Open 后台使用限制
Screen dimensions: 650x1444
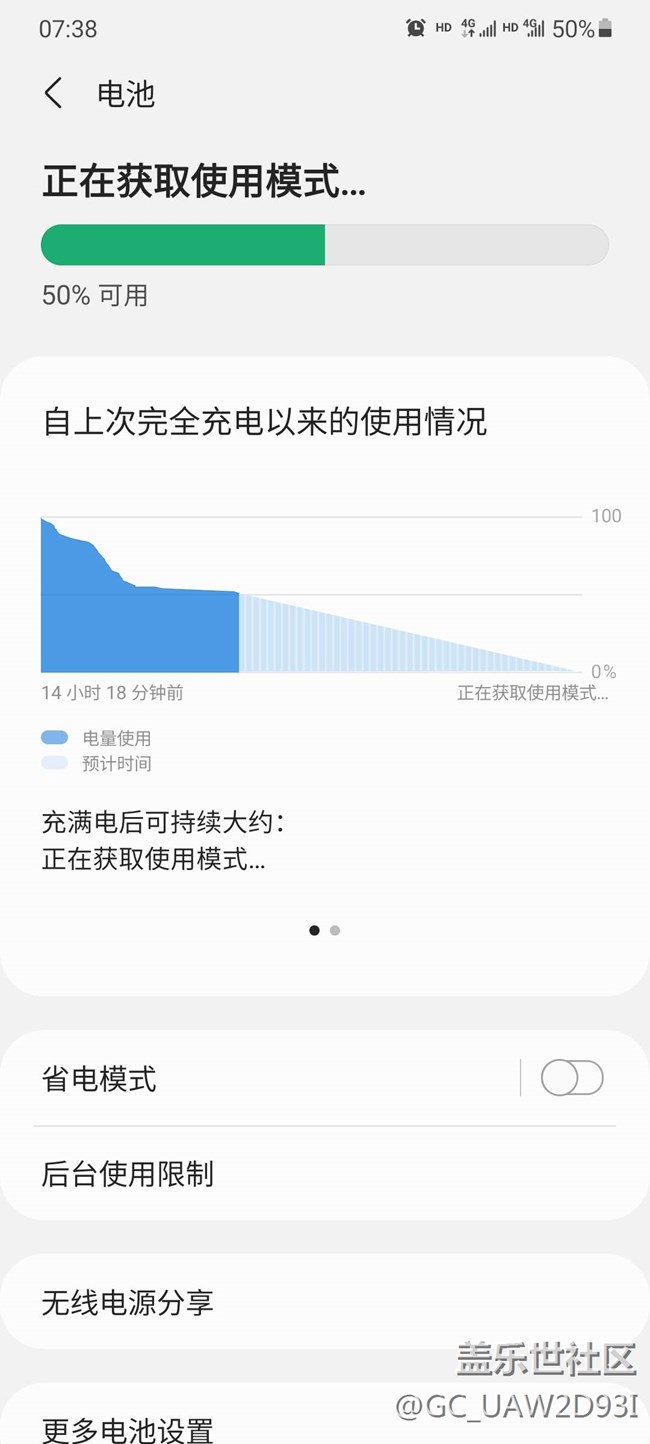click(x=325, y=1173)
